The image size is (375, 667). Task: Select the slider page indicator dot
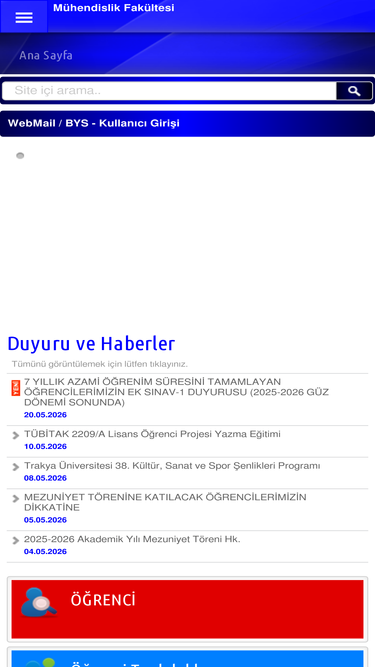click(20, 156)
